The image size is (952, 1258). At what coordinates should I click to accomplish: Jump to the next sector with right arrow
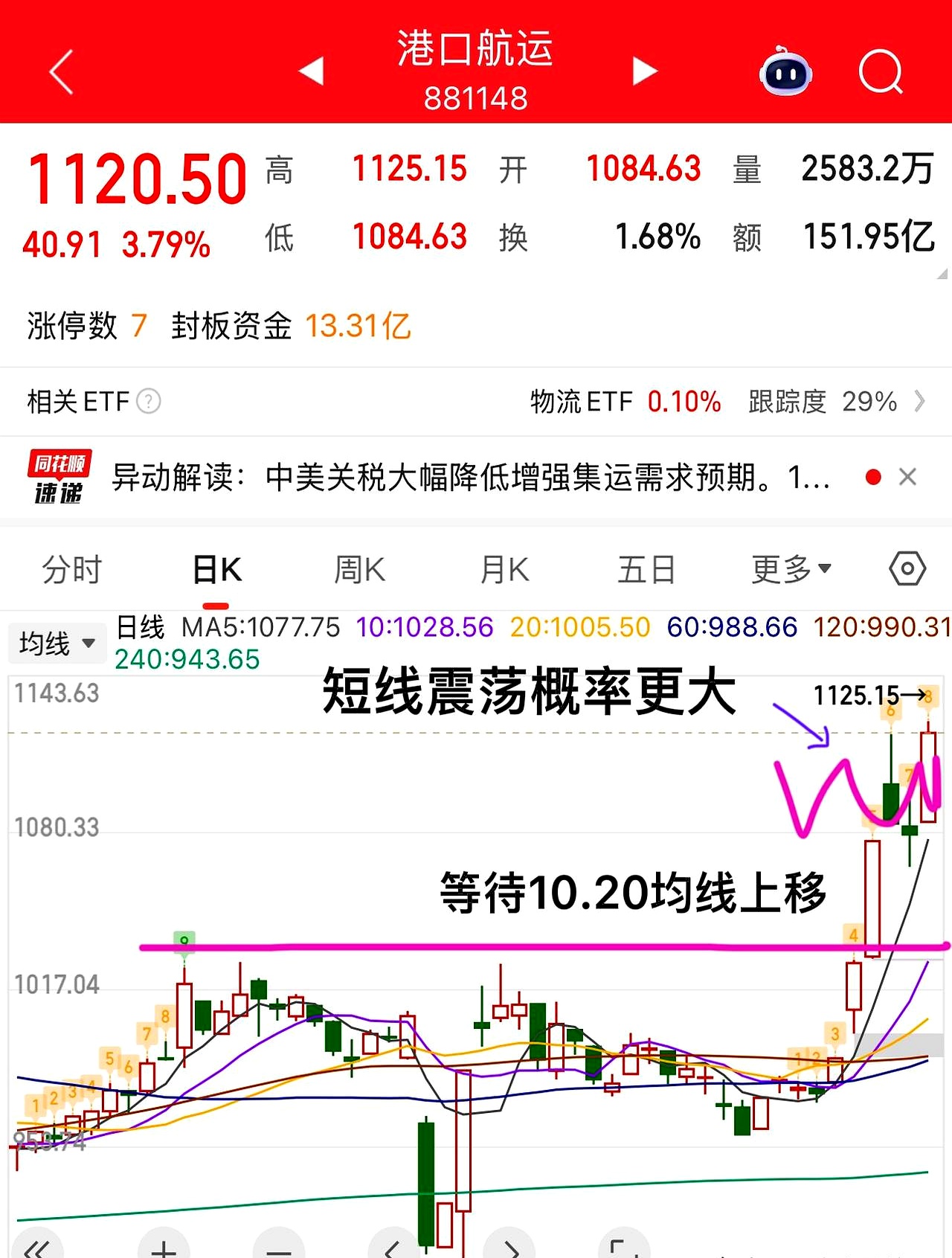coord(644,71)
